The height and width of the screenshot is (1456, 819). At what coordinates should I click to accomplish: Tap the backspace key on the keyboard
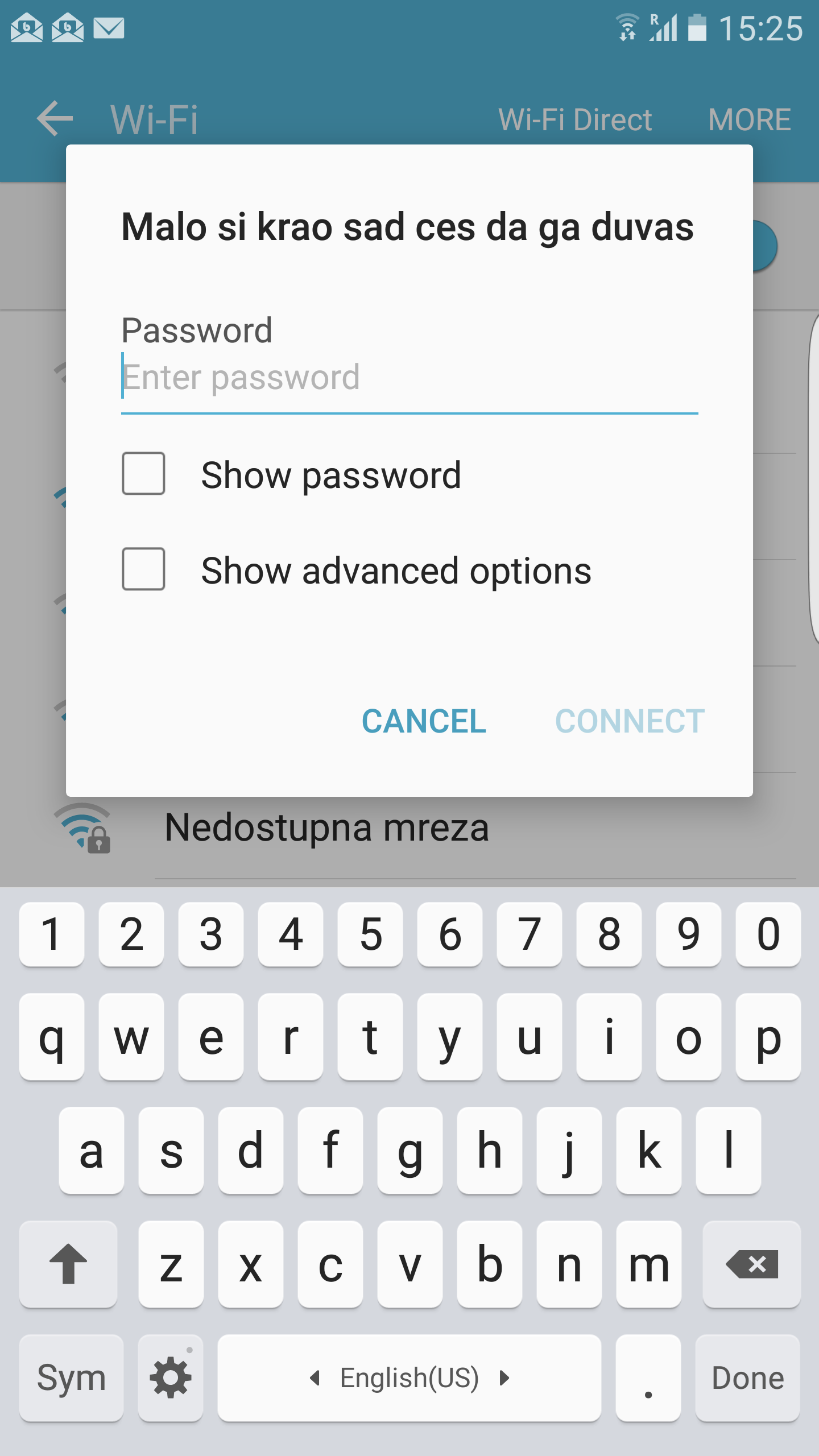pos(751,1264)
